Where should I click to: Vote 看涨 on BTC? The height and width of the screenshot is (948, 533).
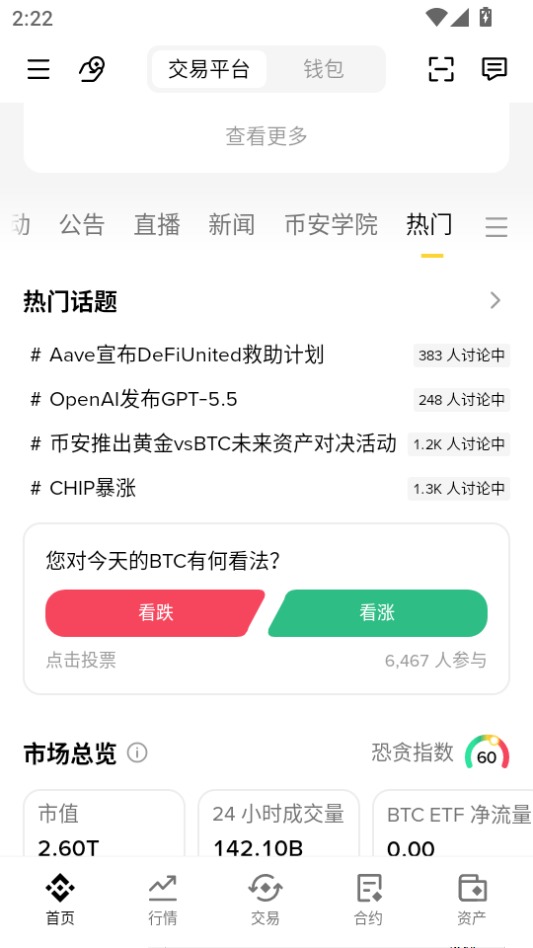coord(377,613)
